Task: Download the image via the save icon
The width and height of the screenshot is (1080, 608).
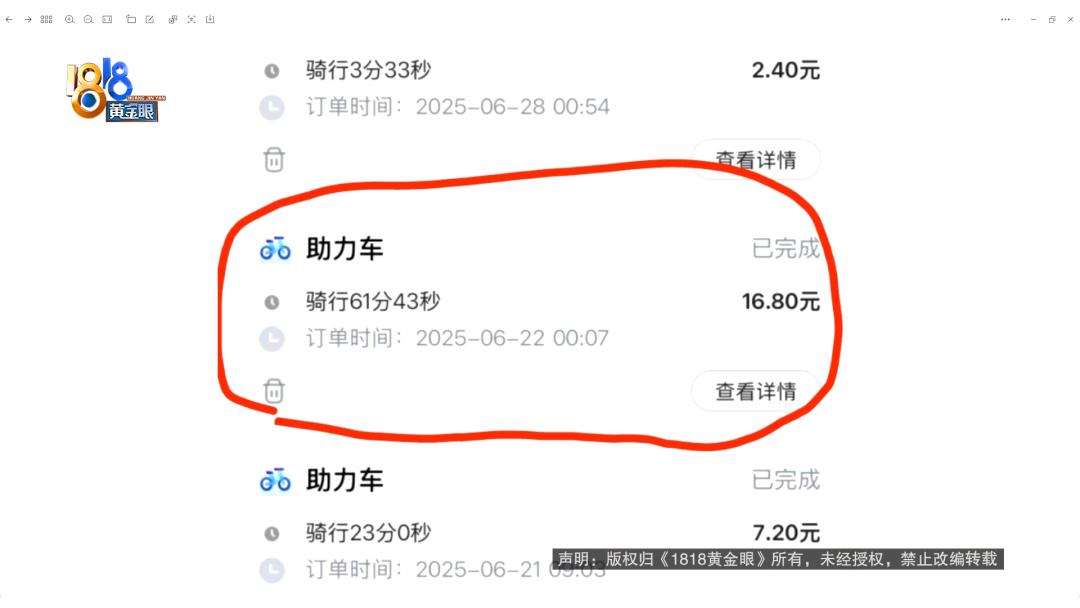Action: pyautogui.click(x=210, y=19)
